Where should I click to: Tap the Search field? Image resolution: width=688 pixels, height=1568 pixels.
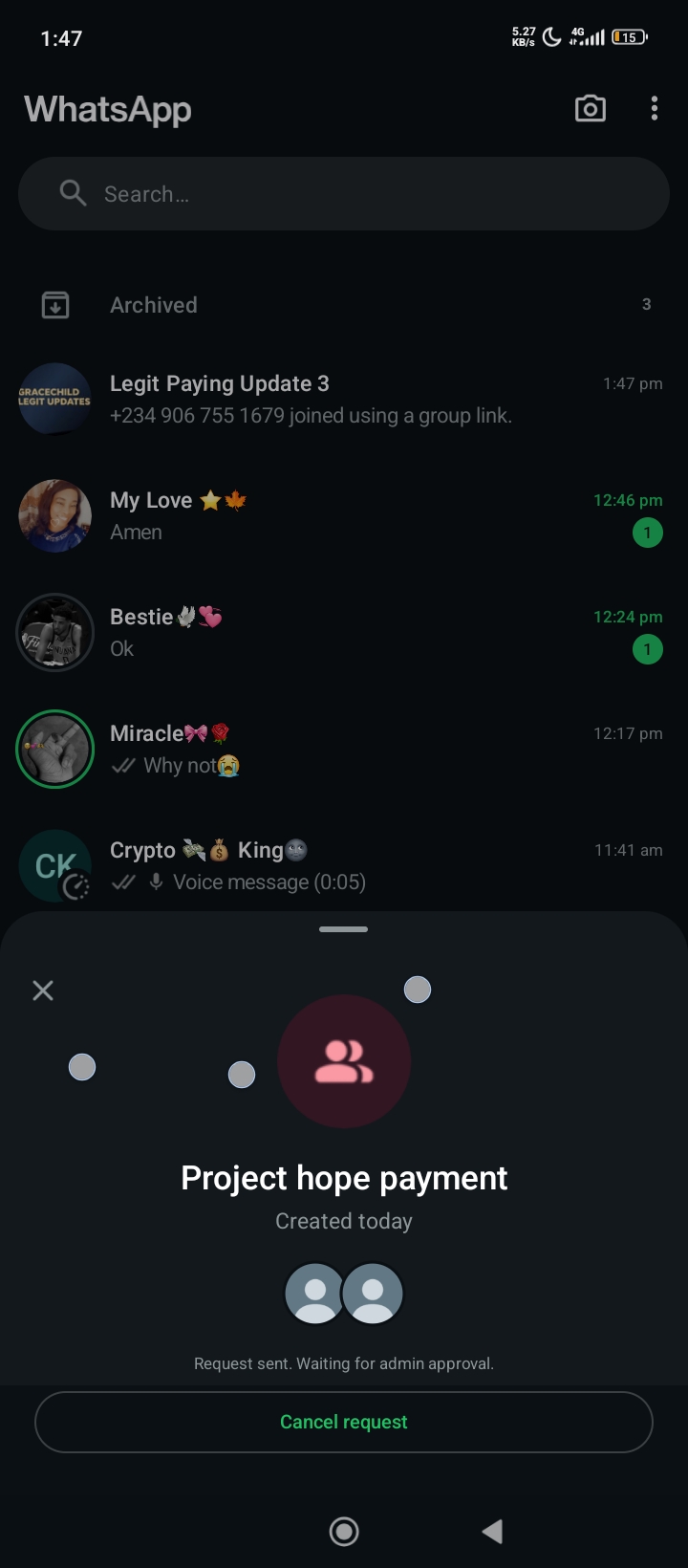click(x=344, y=194)
